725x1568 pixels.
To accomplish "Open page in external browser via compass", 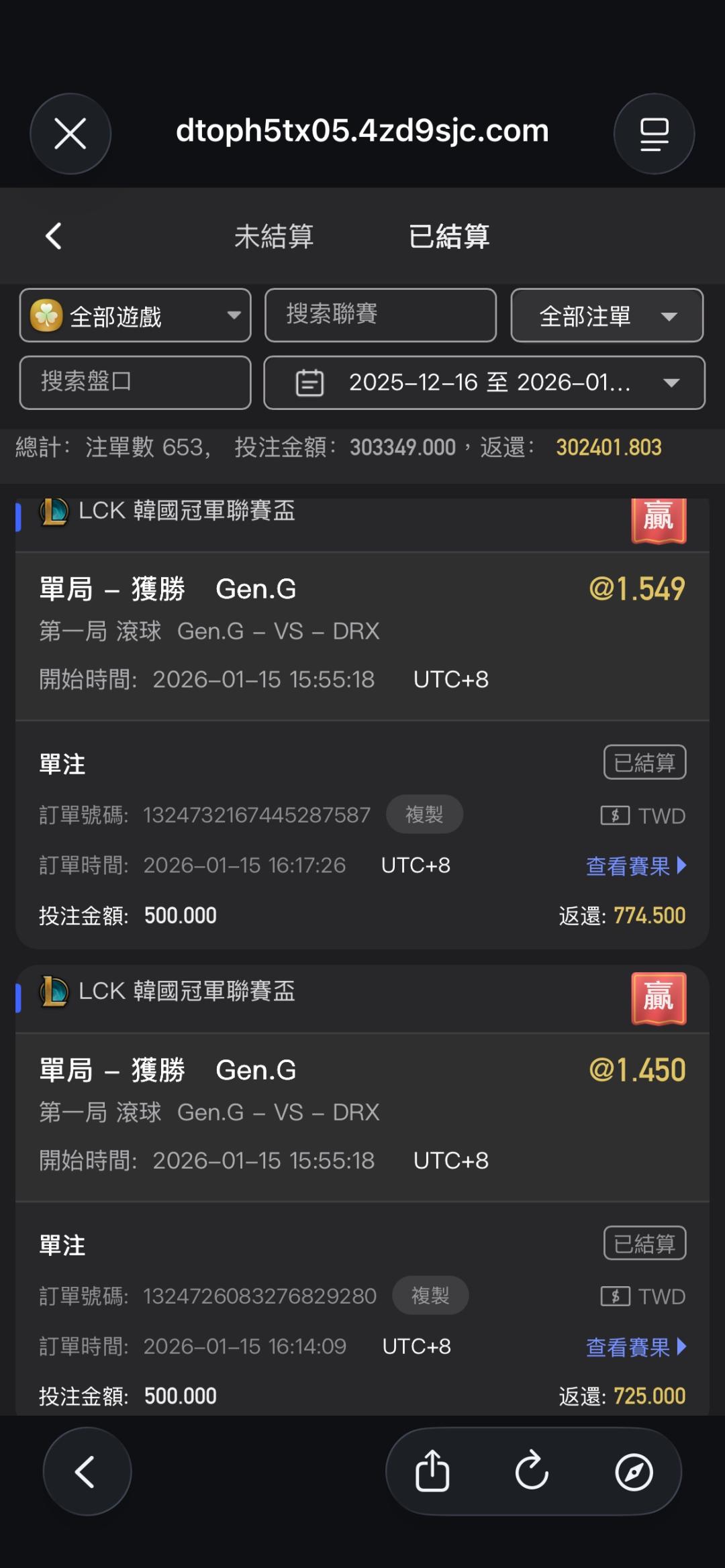I will 634,1471.
